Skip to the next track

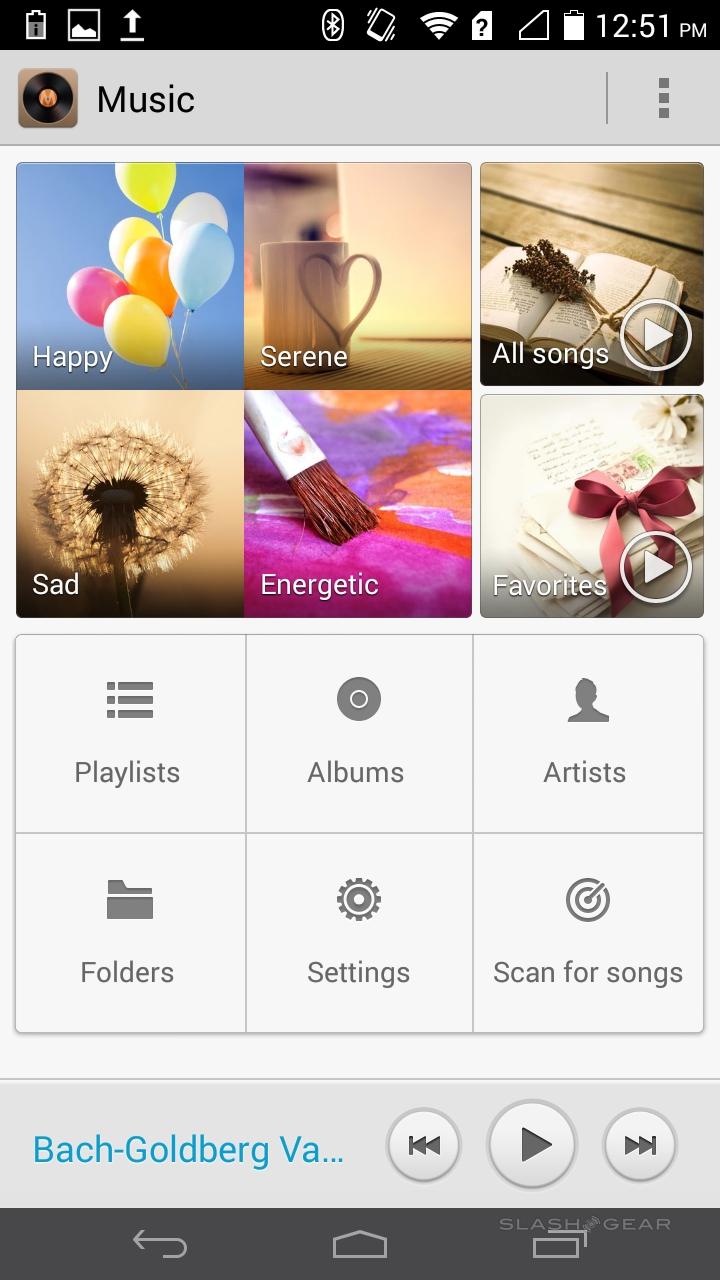coord(640,1146)
